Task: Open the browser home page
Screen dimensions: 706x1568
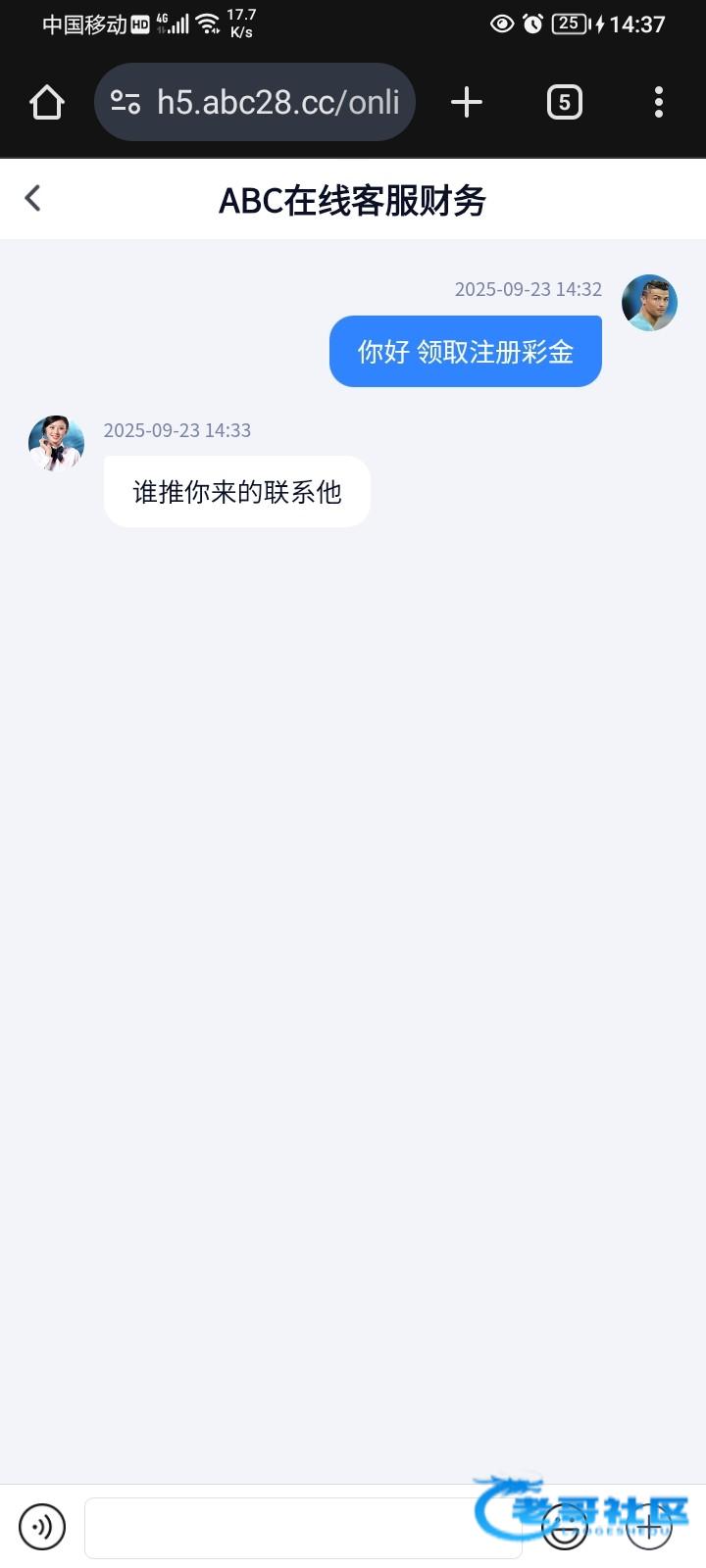Action: (47, 102)
